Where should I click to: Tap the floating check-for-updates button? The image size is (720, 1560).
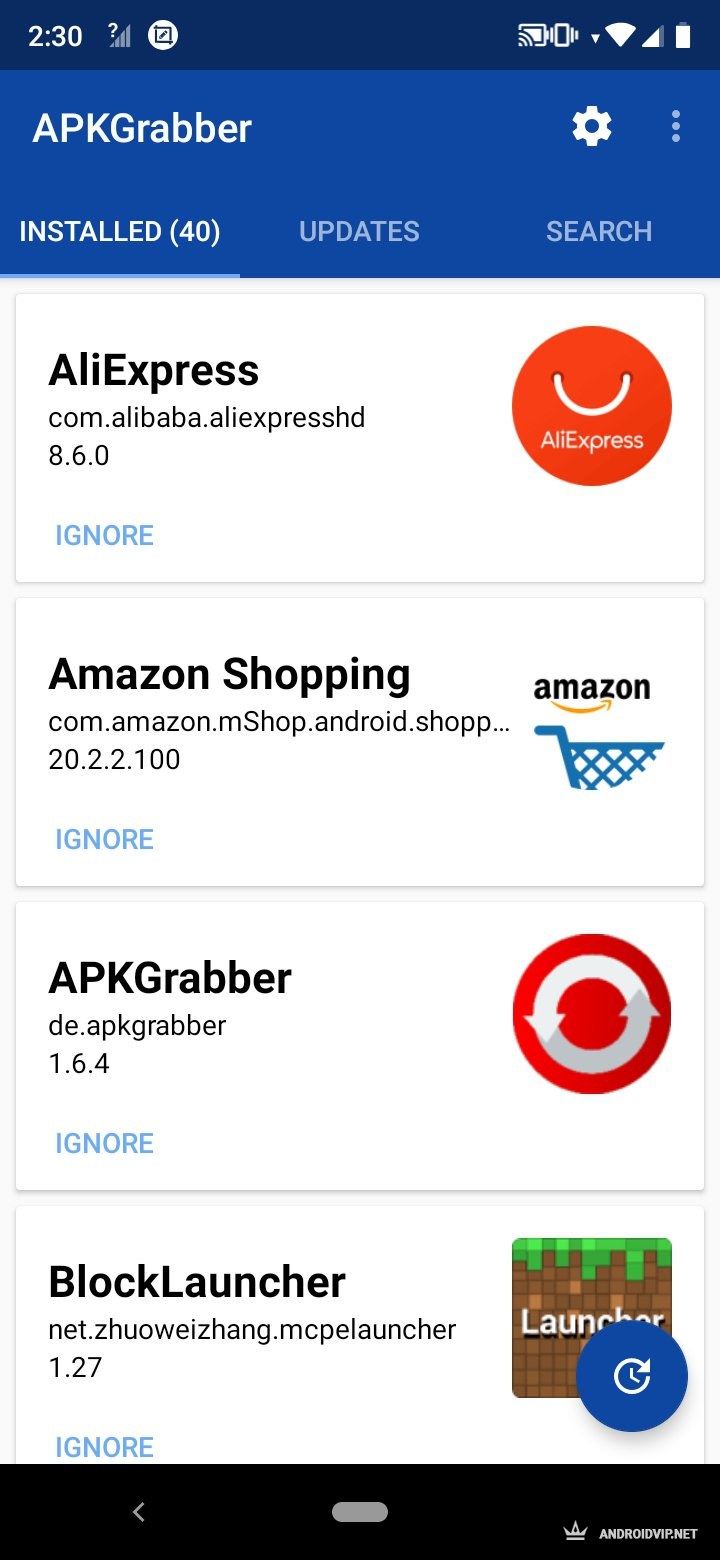(x=632, y=1376)
